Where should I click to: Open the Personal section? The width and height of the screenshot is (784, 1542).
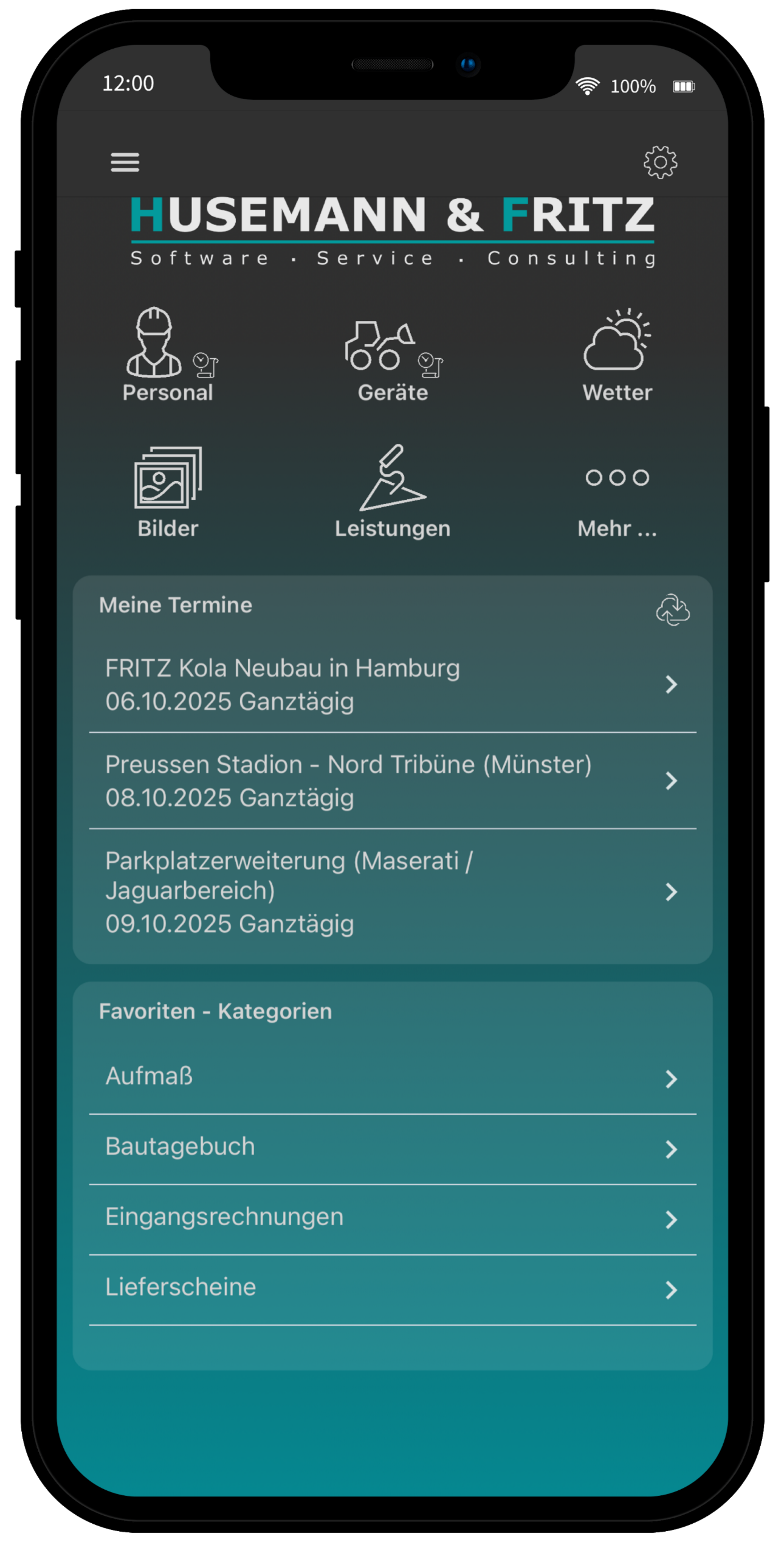pos(168,355)
